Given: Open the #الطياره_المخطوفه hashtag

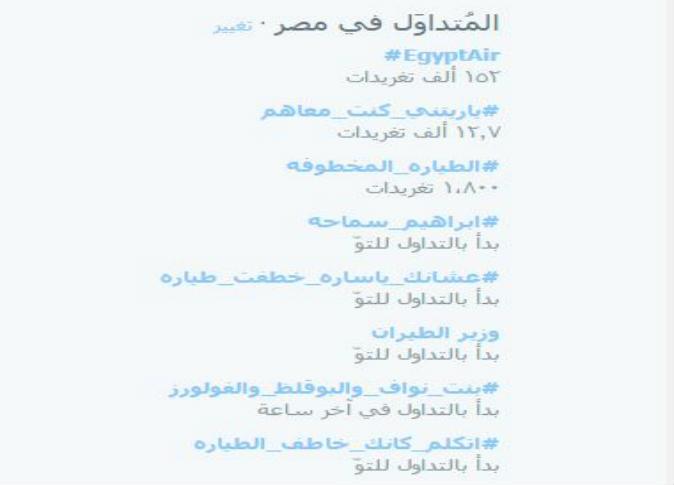Looking at the screenshot, I should (394, 166).
